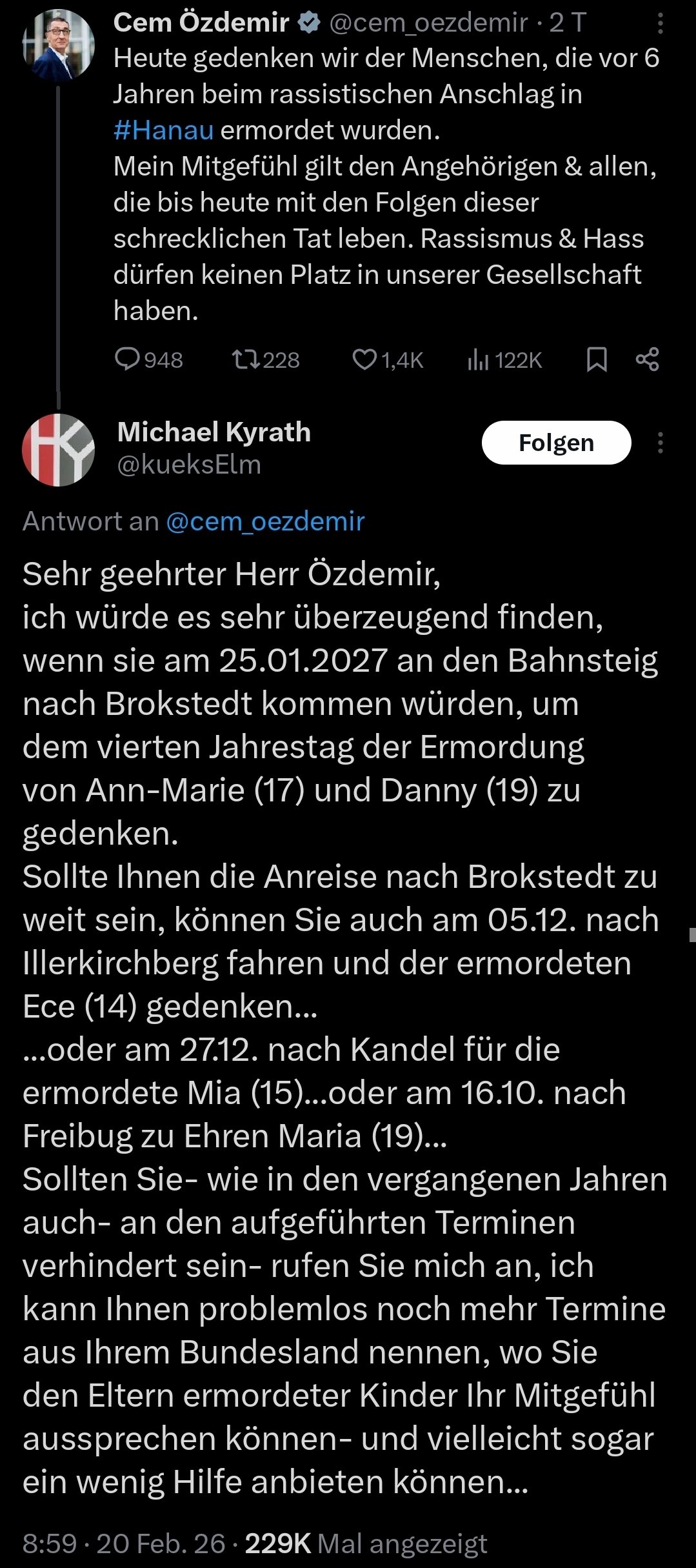
Task: Open Cem Özdemir's profile picture
Action: click(x=58, y=45)
